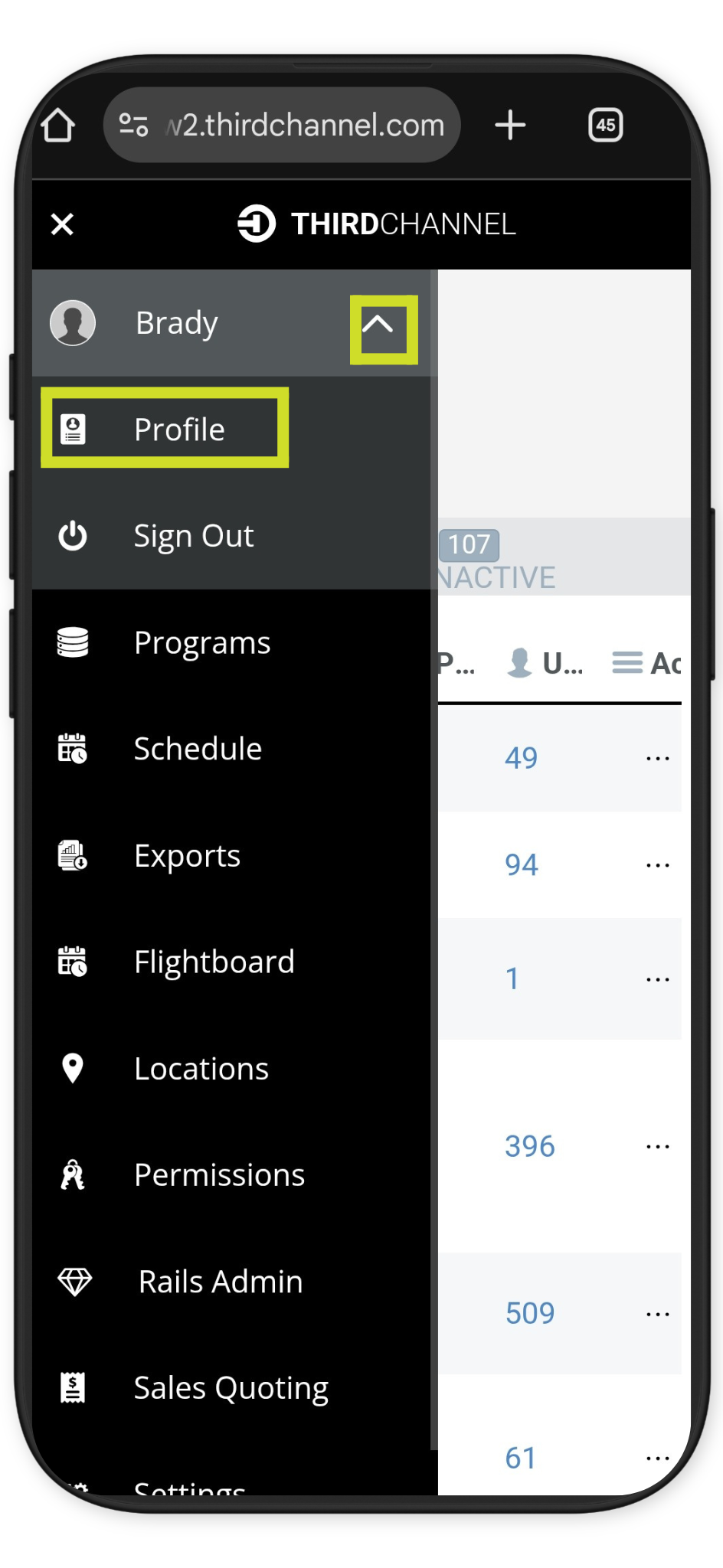Open Flightboard
The image size is (723, 1568).
pyautogui.click(x=231, y=962)
